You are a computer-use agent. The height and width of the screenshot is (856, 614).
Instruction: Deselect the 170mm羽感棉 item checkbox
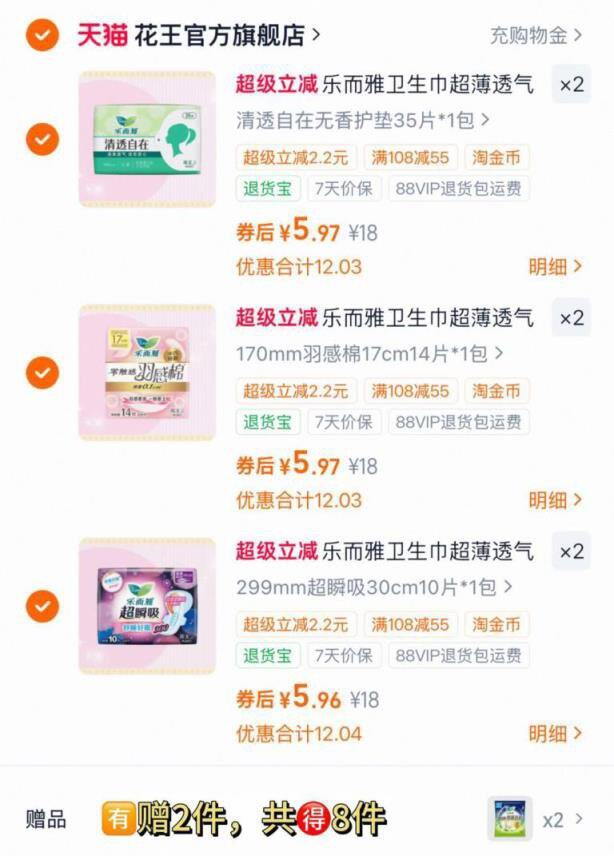(42, 373)
